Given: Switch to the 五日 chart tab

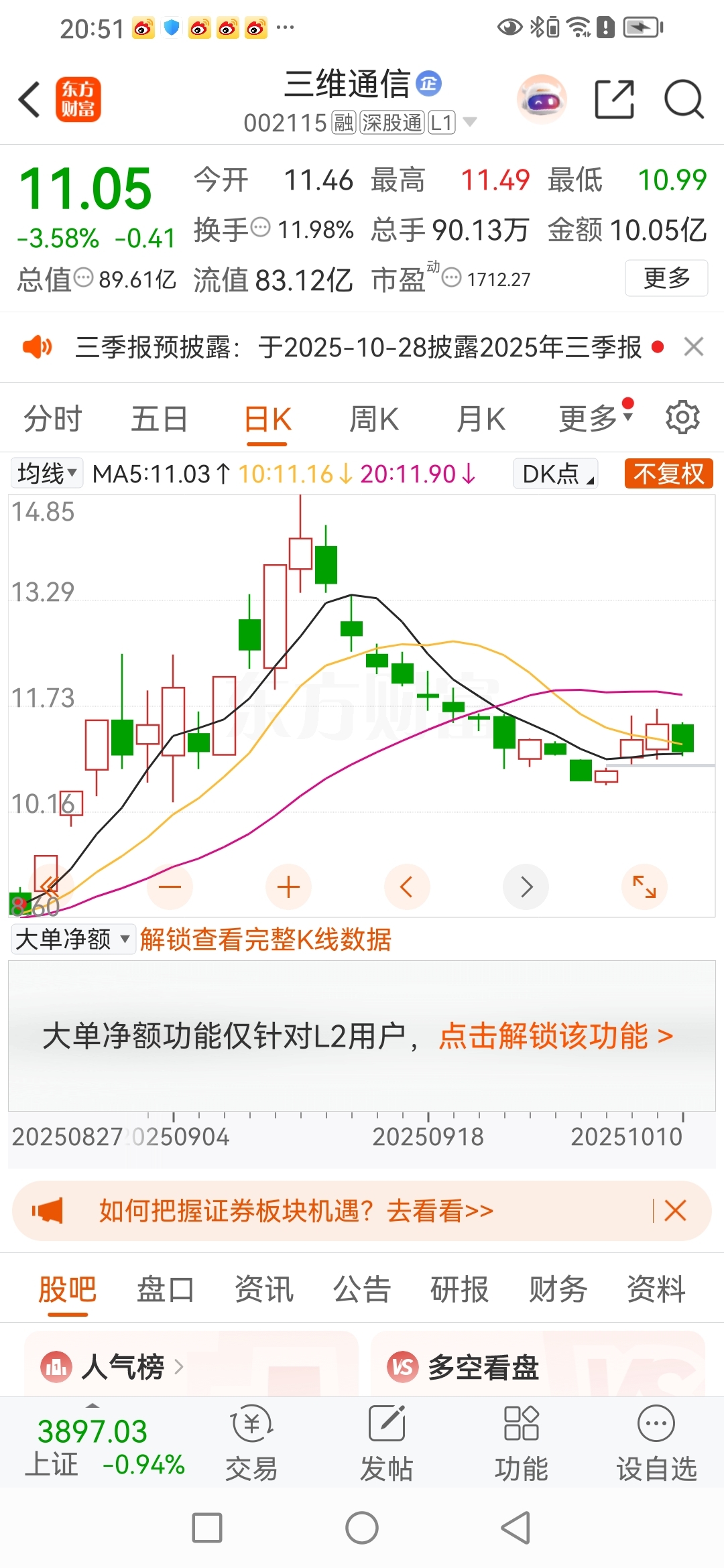Looking at the screenshot, I should click(159, 419).
